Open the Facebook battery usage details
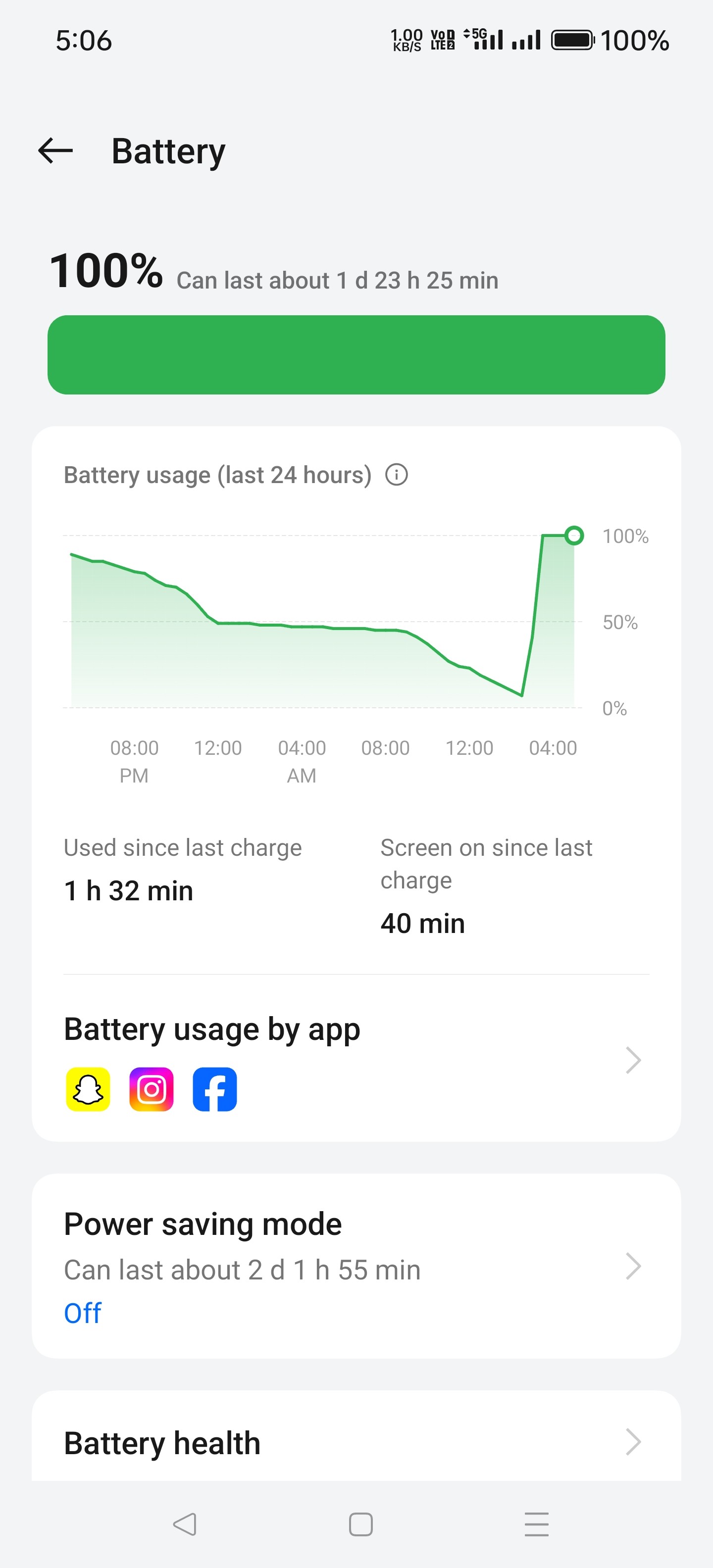713x1568 pixels. point(214,1089)
